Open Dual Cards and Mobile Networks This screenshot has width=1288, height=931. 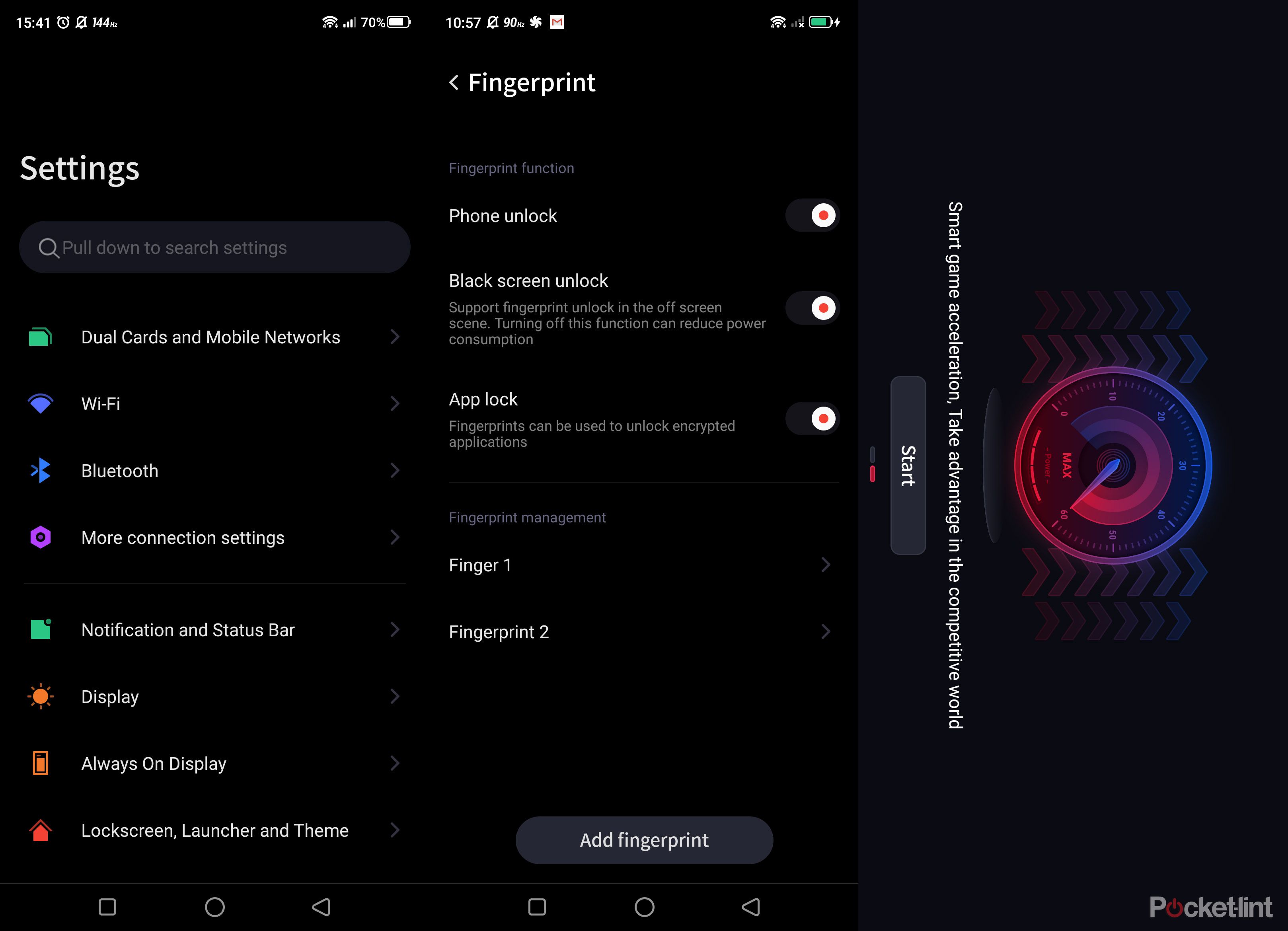pyautogui.click(x=211, y=337)
